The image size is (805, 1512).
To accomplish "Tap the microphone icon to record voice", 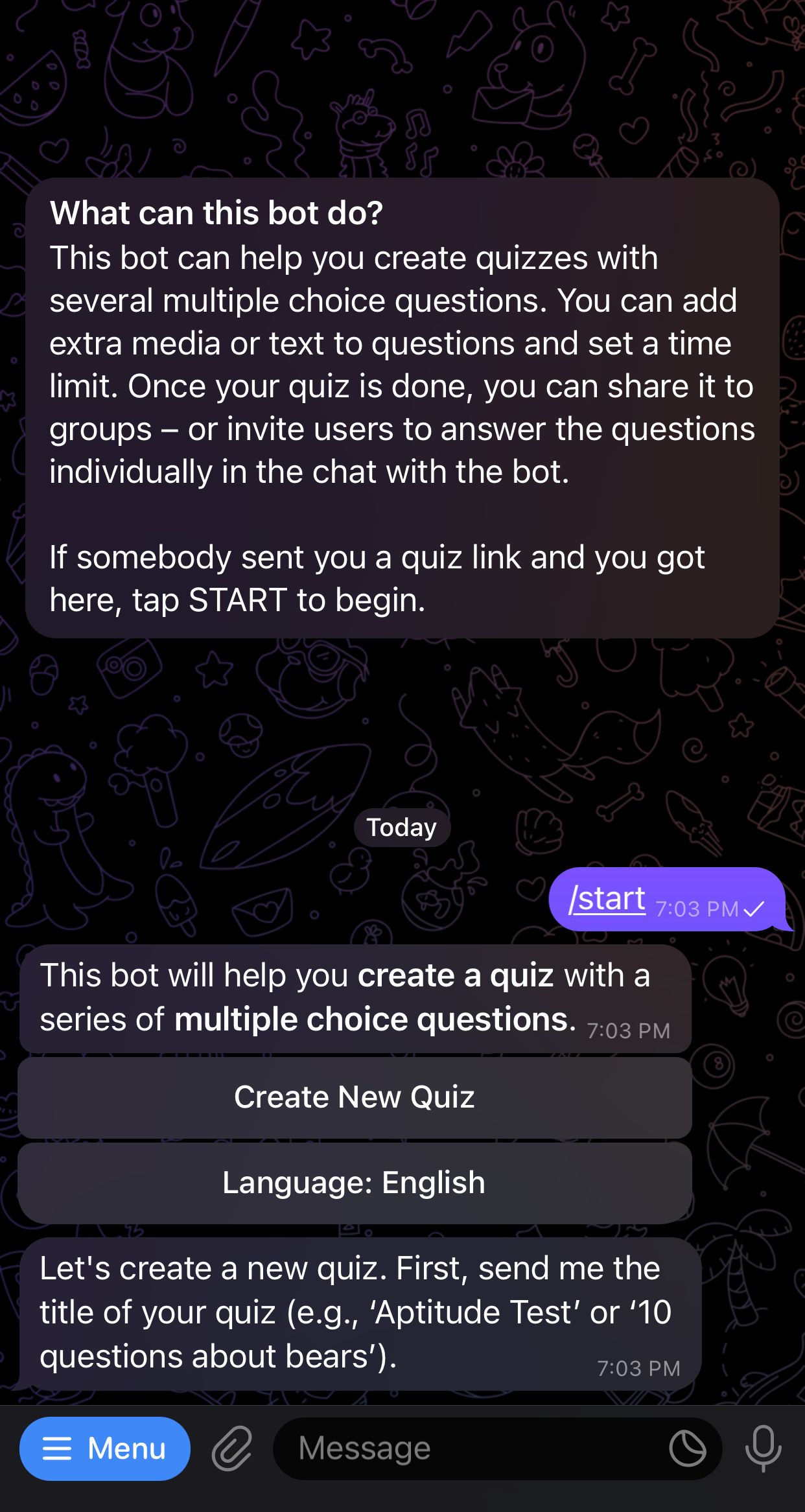I will pyautogui.click(x=764, y=1448).
